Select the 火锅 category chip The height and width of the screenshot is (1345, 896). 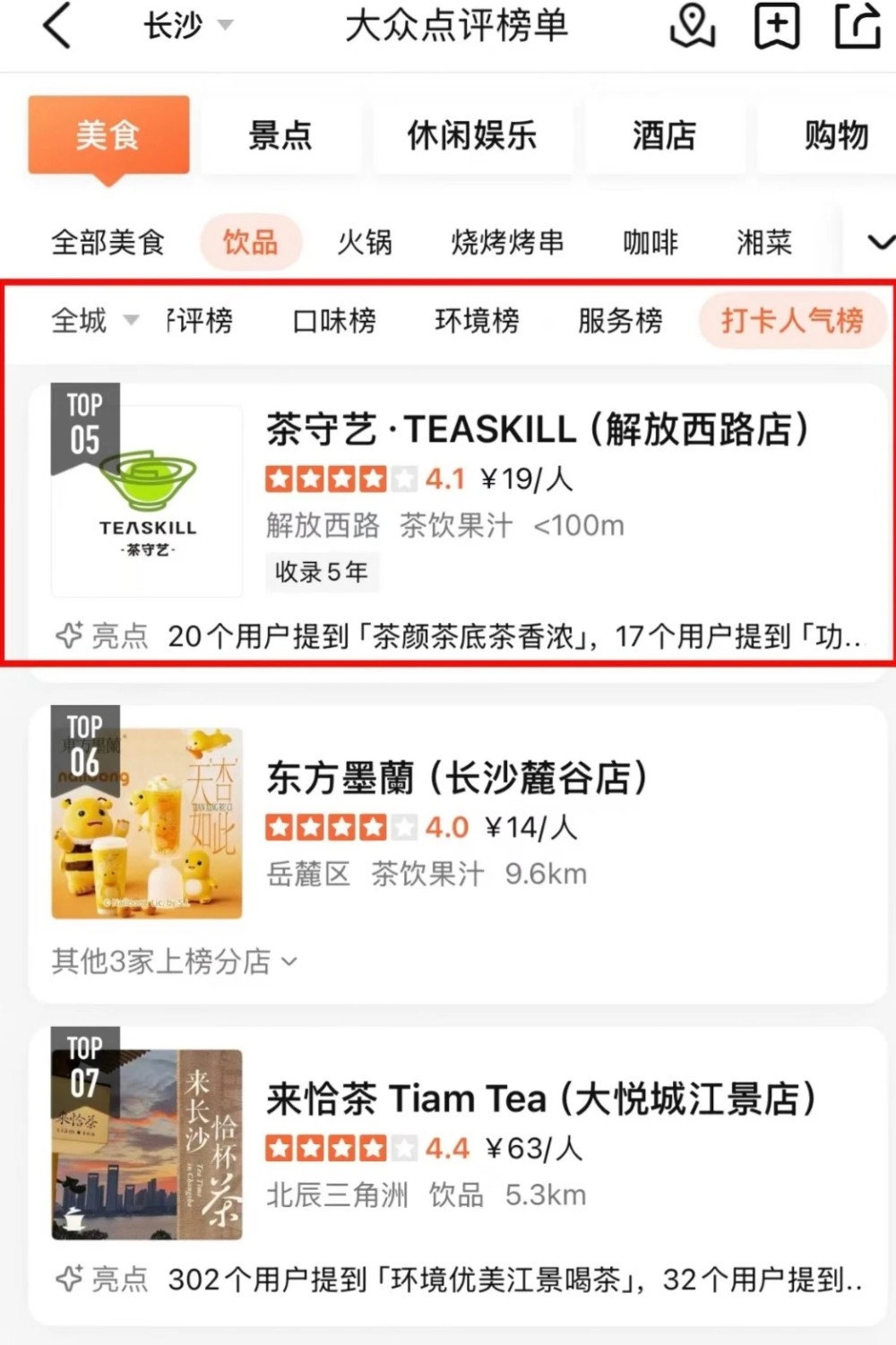365,242
